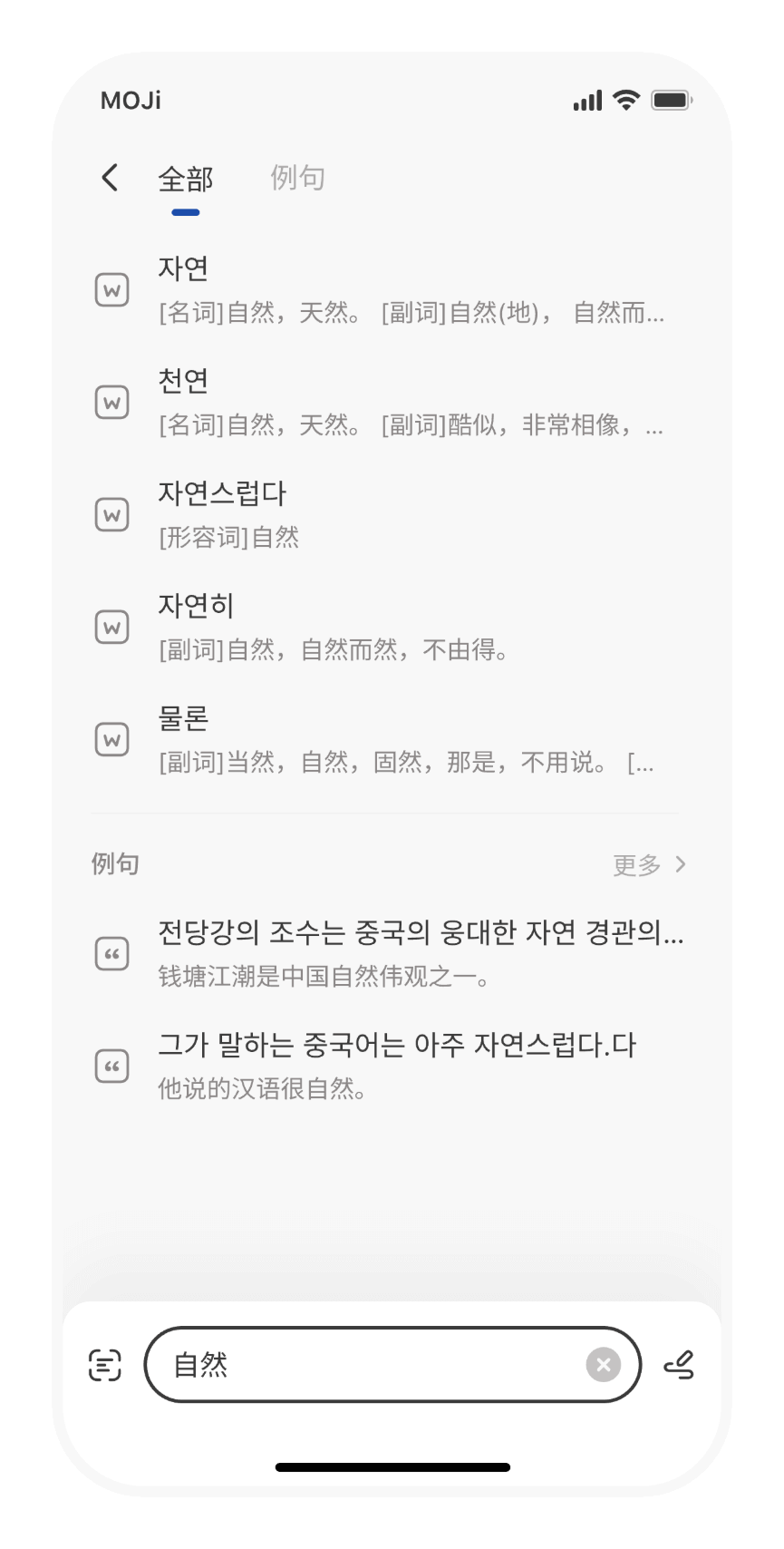Open the example sentence about 钱塘江潮

tap(399, 954)
